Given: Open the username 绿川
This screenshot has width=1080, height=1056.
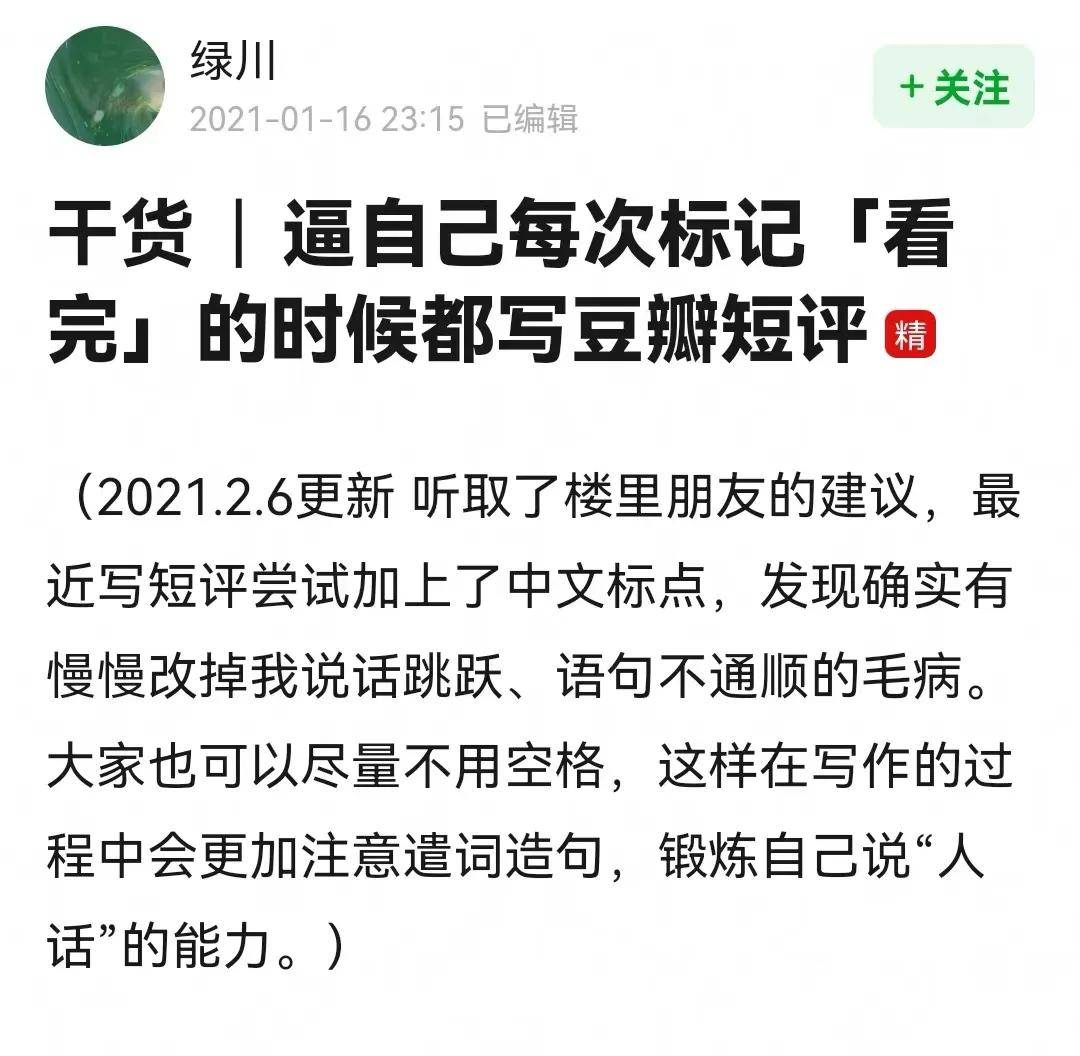Looking at the screenshot, I should point(231,62).
